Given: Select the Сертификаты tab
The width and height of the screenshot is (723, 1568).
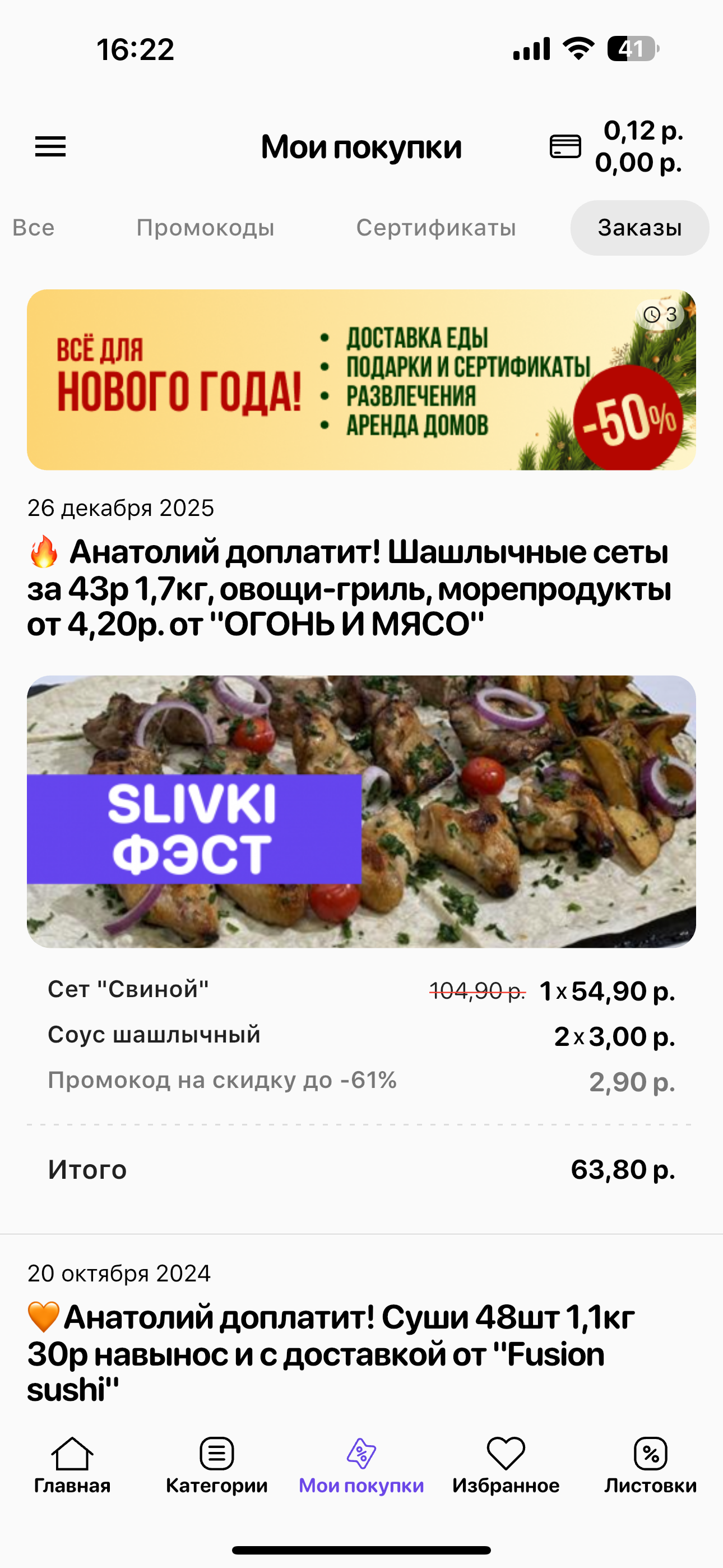Looking at the screenshot, I should [435, 228].
